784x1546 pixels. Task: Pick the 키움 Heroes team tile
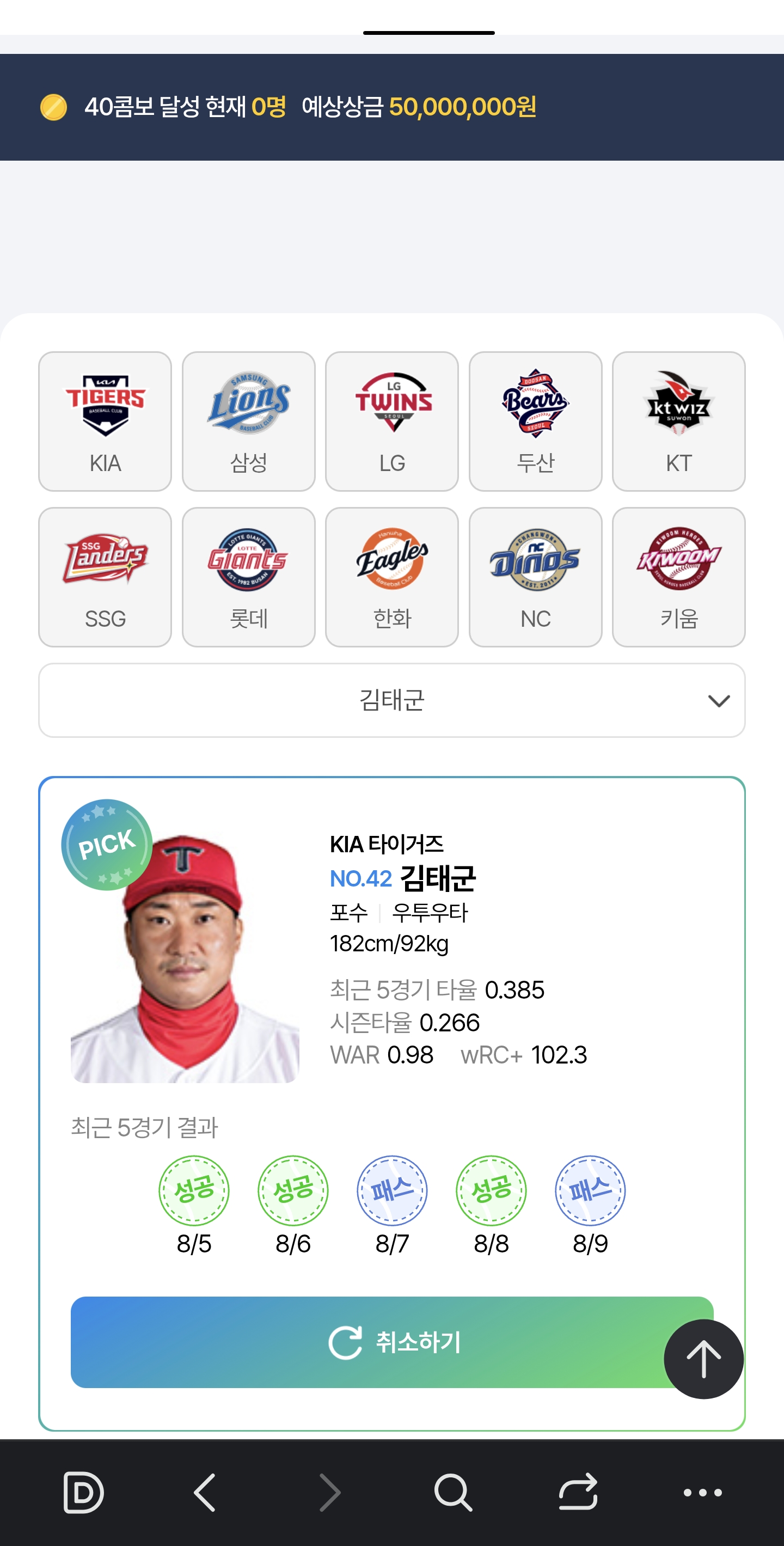click(678, 577)
